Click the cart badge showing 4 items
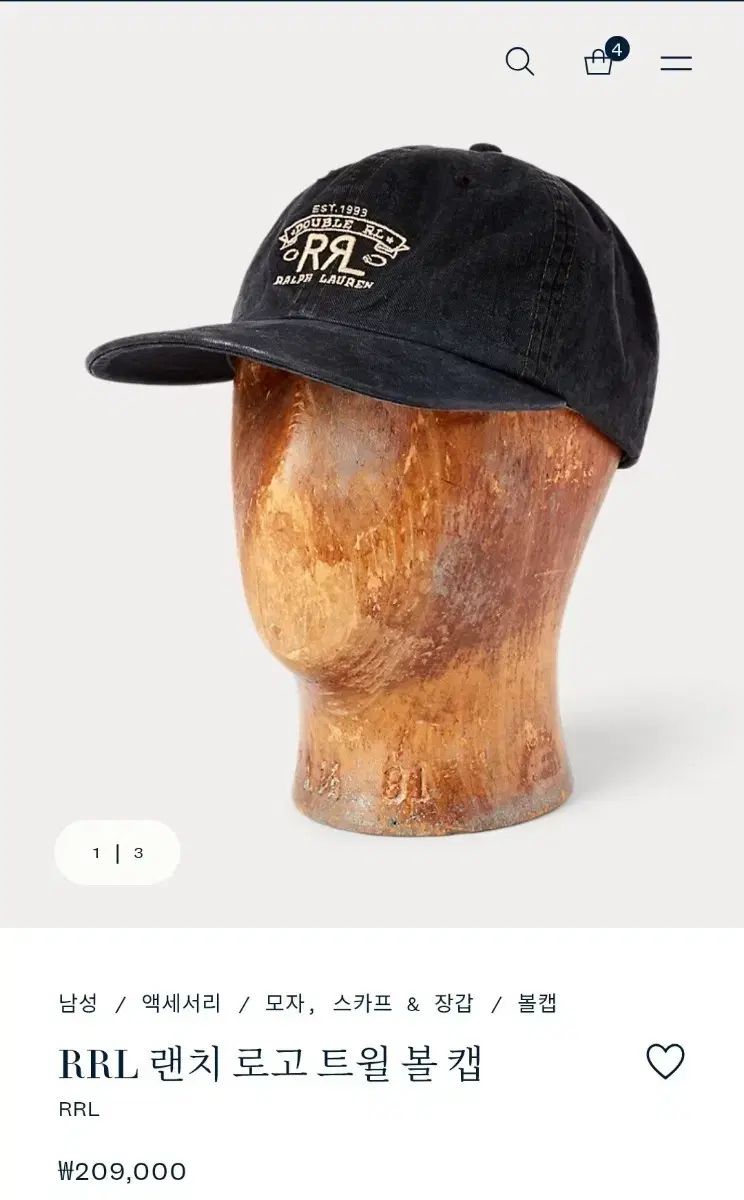Screen dimensions: 744x1200 (618, 47)
